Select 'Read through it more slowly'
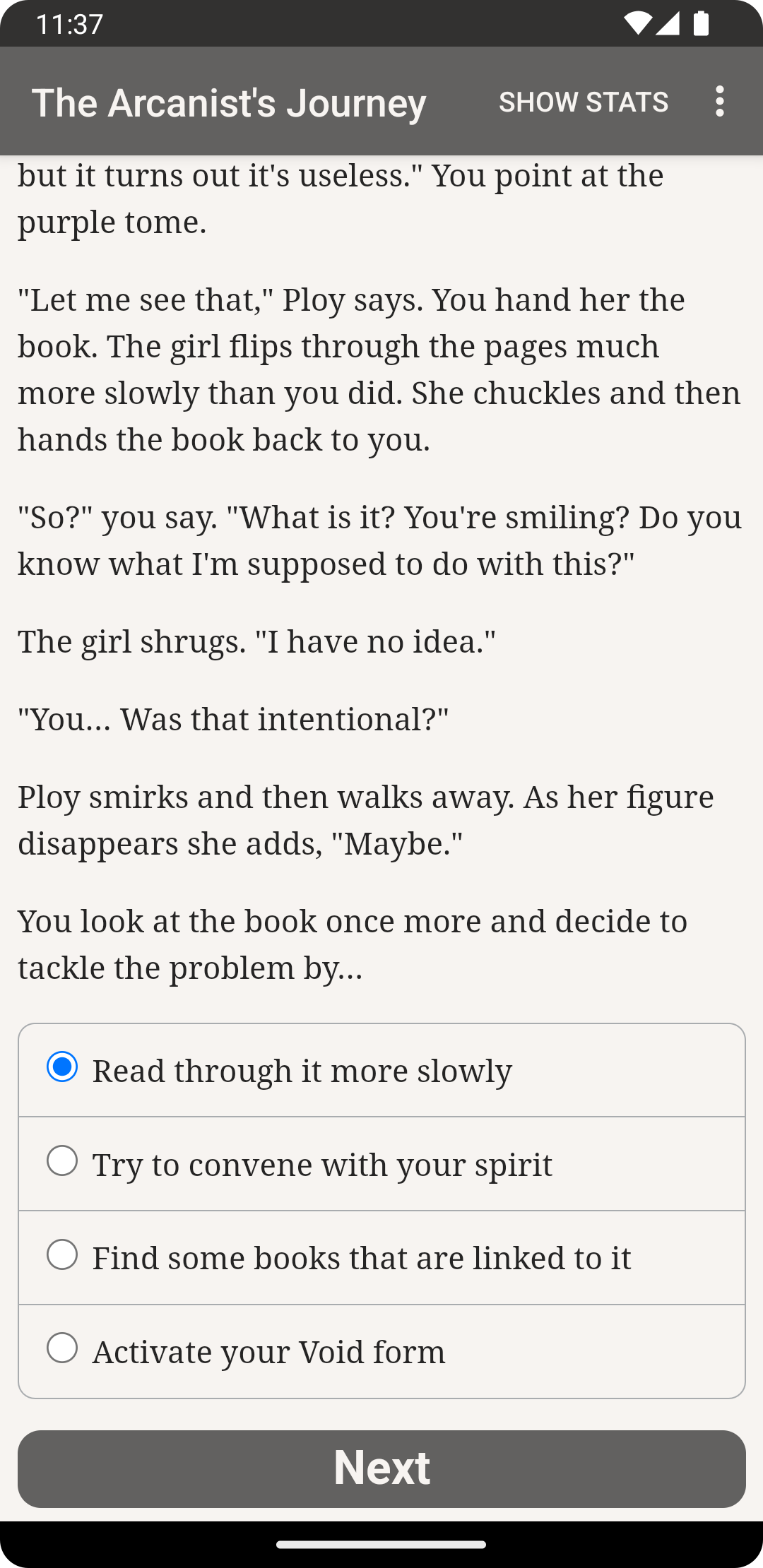Viewport: 763px width, 1568px height. click(x=381, y=1070)
